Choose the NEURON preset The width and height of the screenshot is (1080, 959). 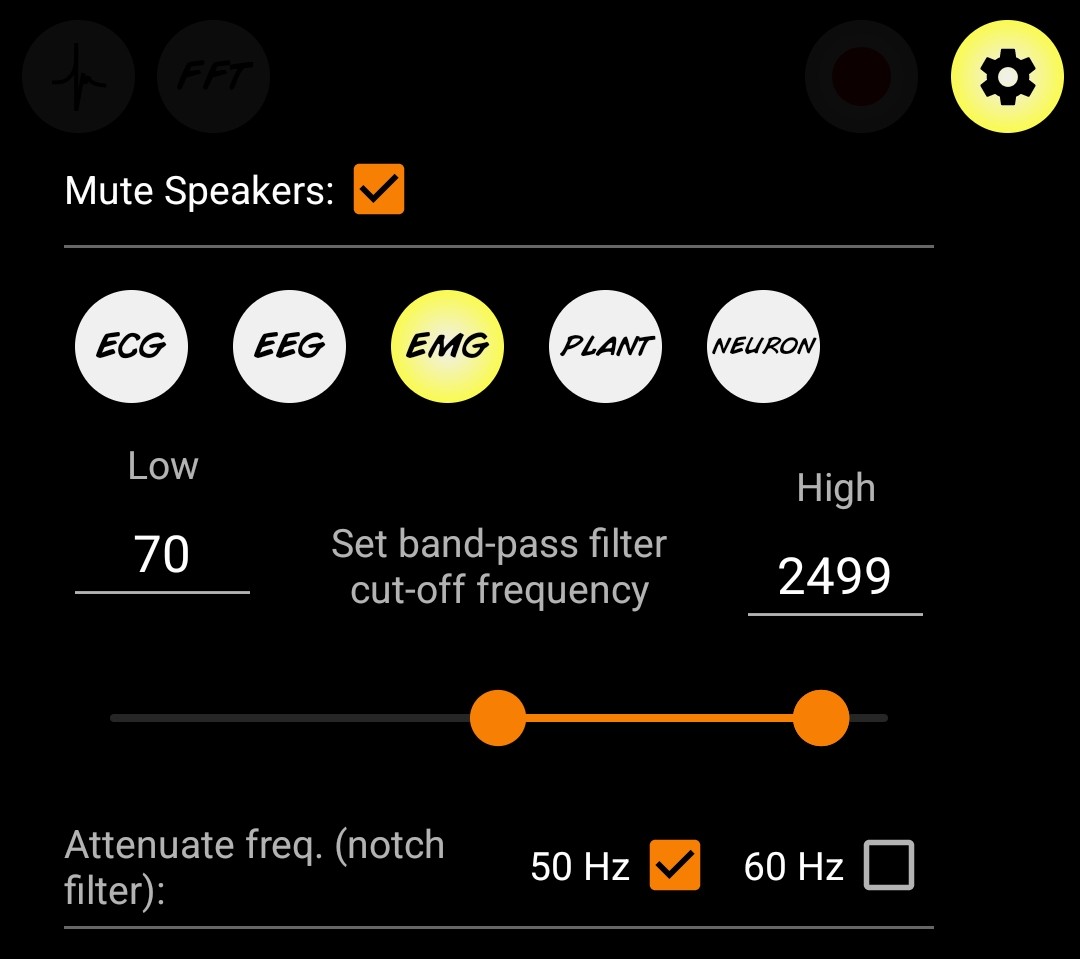[x=763, y=346]
